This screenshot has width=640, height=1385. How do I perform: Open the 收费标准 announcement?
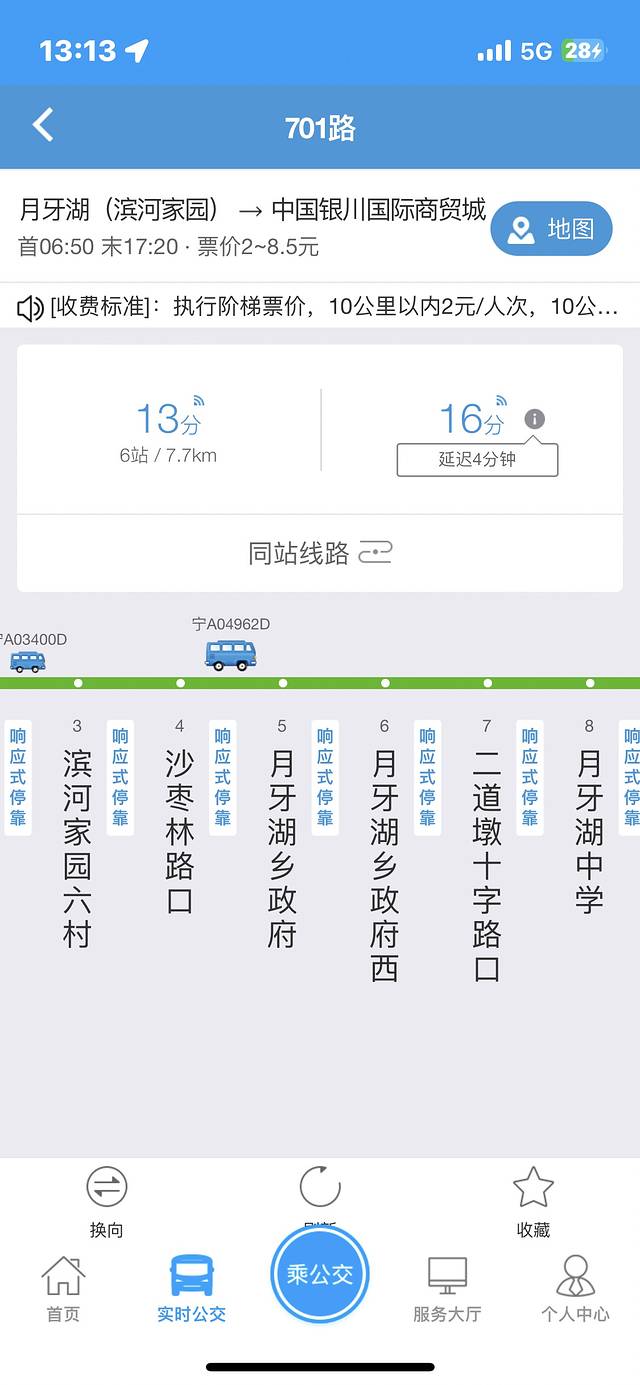point(320,307)
